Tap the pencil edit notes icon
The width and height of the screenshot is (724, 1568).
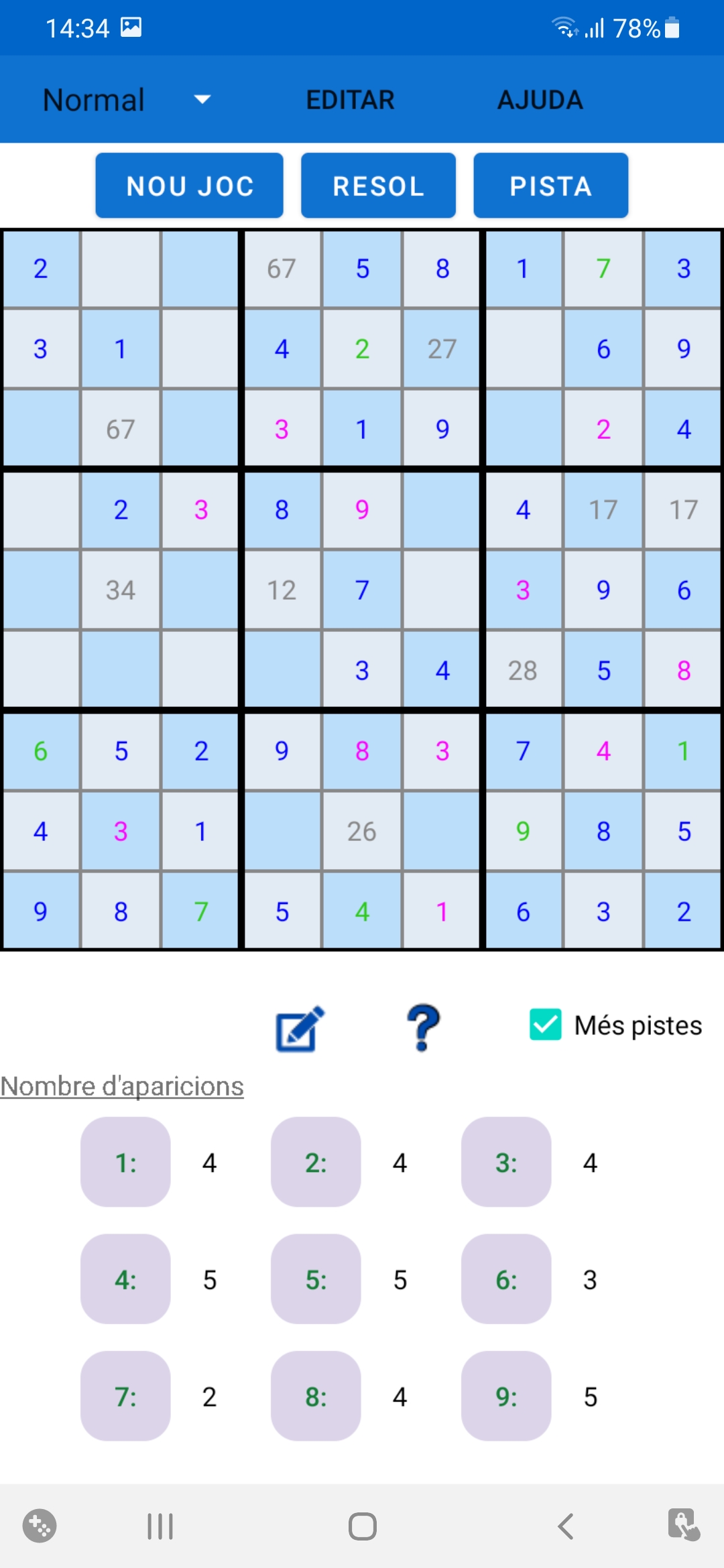300,1028
